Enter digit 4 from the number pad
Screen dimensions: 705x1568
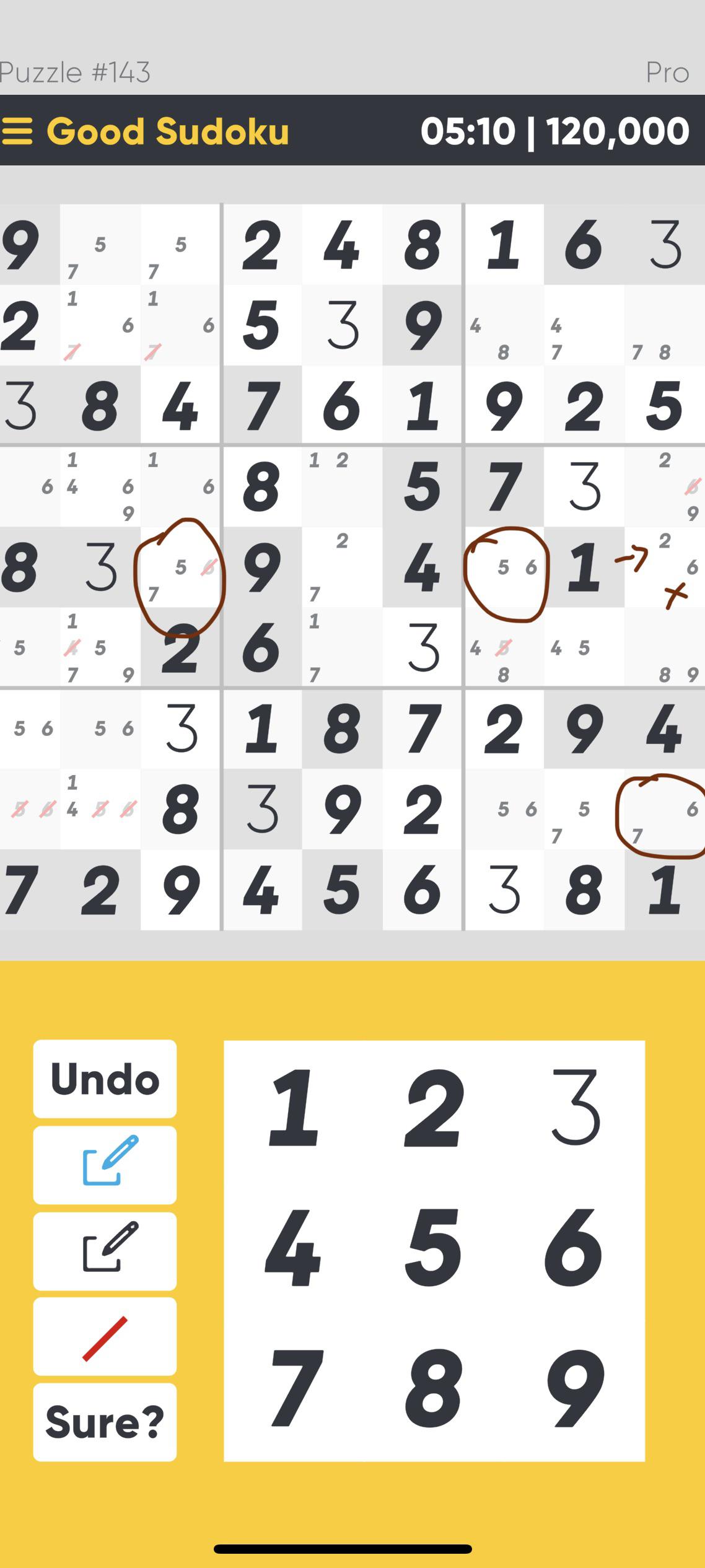(294, 1249)
